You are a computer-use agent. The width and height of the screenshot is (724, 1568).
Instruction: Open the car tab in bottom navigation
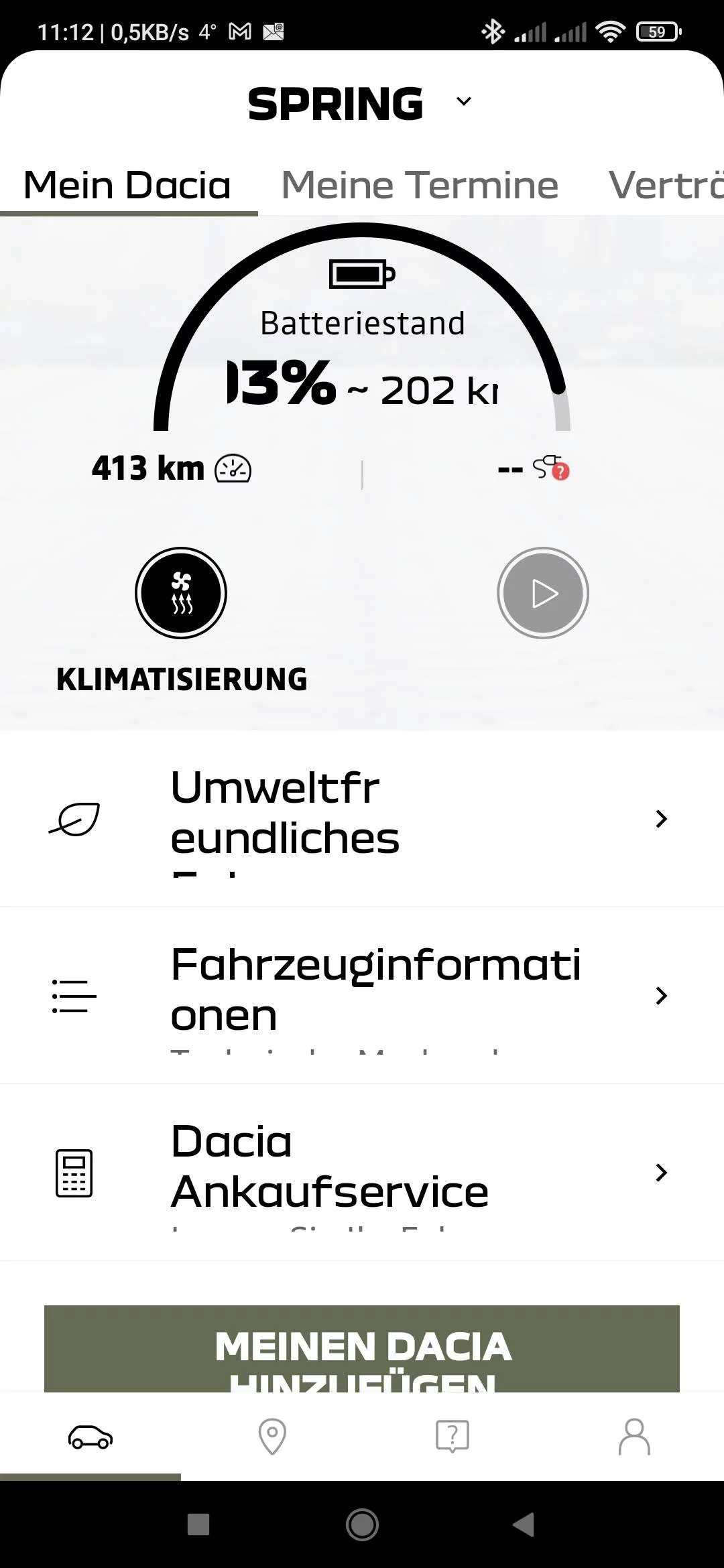90,1437
